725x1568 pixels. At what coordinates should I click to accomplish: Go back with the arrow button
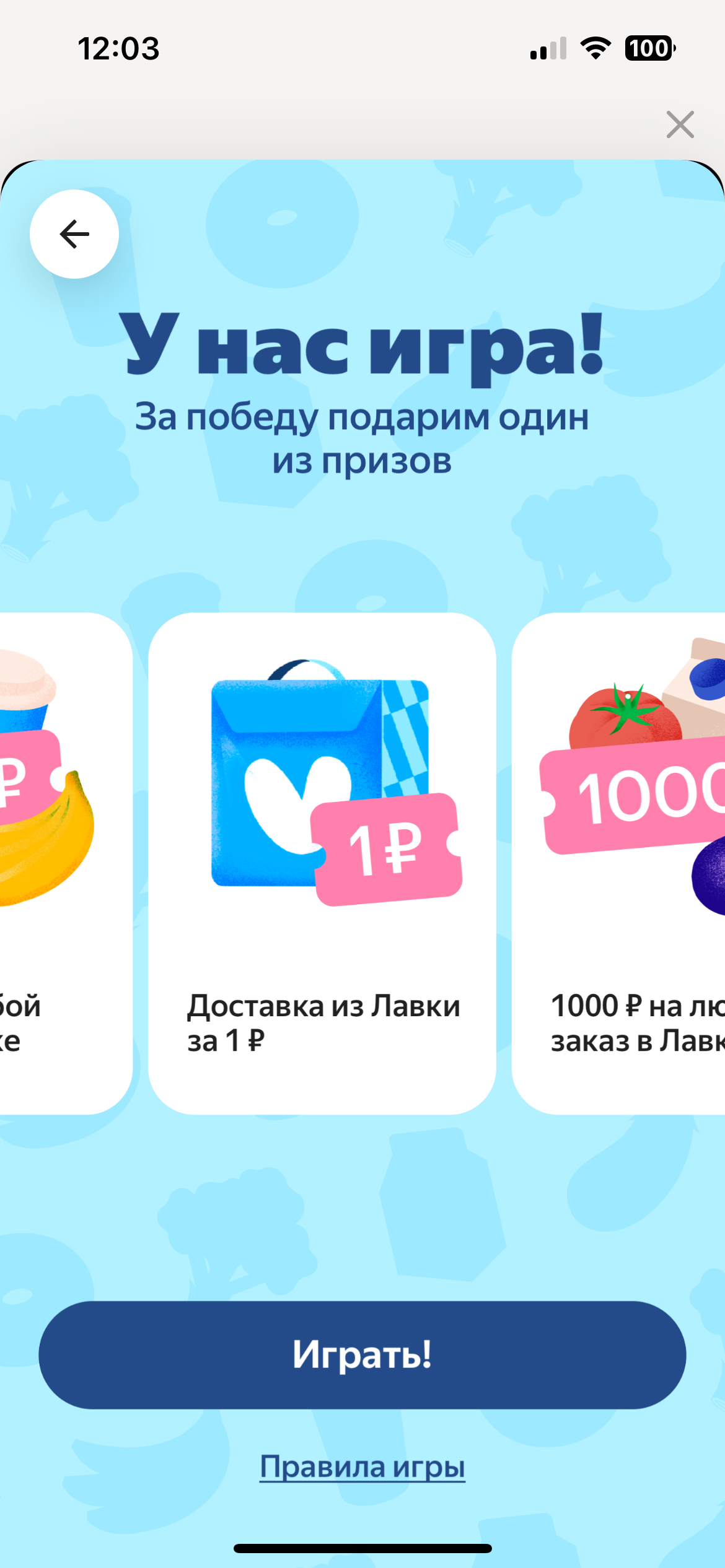point(74,234)
